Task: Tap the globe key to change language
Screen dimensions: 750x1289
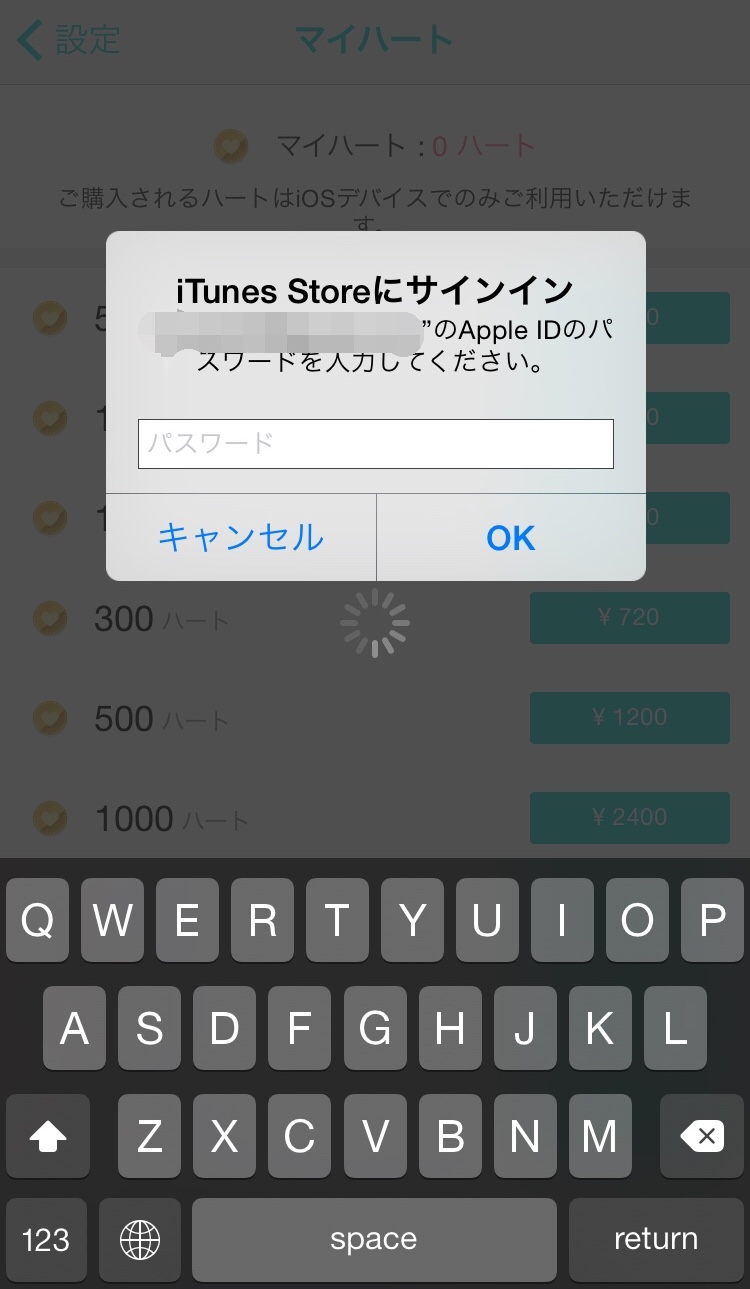Action: [x=139, y=1240]
